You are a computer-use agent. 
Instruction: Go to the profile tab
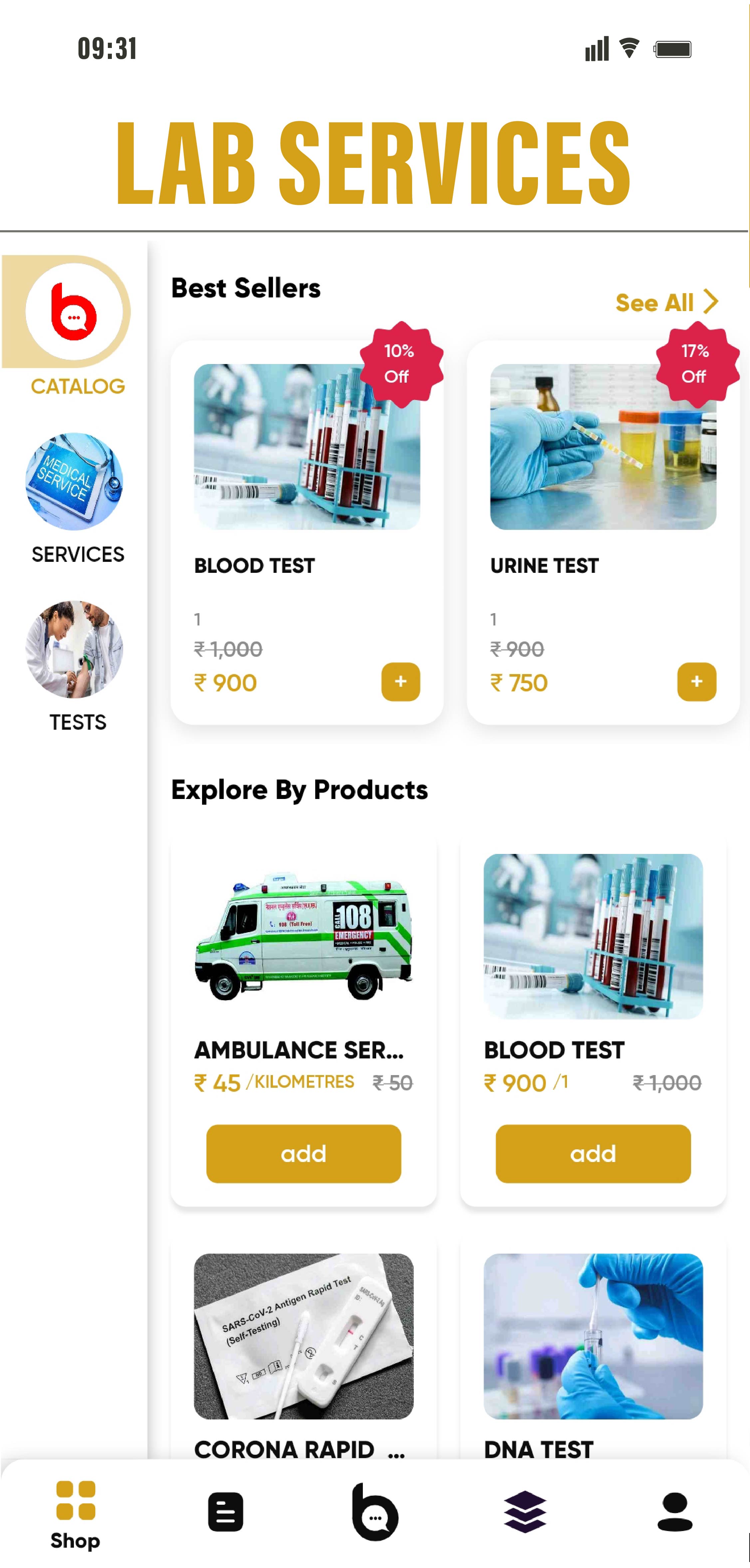674,1511
